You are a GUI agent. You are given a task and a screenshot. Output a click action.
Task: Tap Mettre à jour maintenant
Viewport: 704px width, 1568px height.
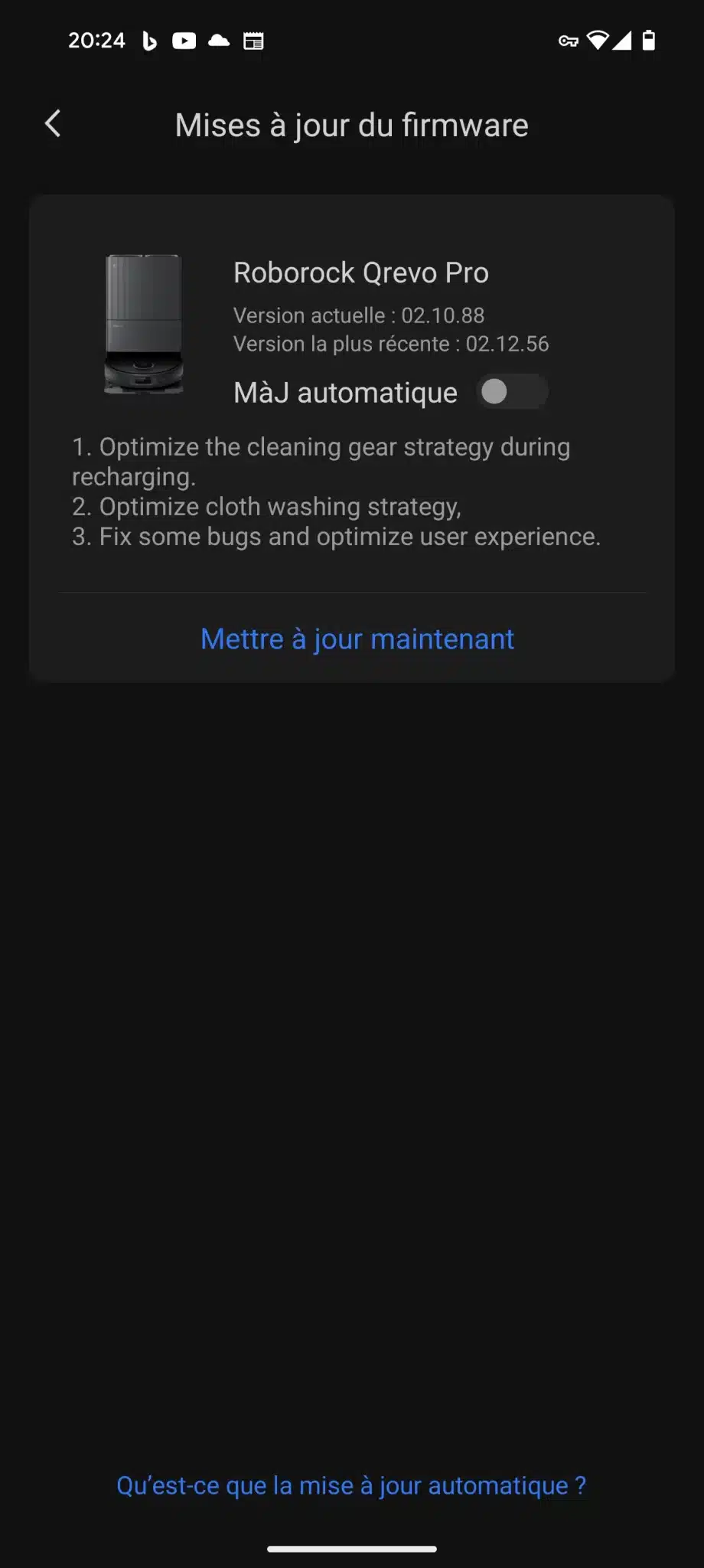click(357, 639)
